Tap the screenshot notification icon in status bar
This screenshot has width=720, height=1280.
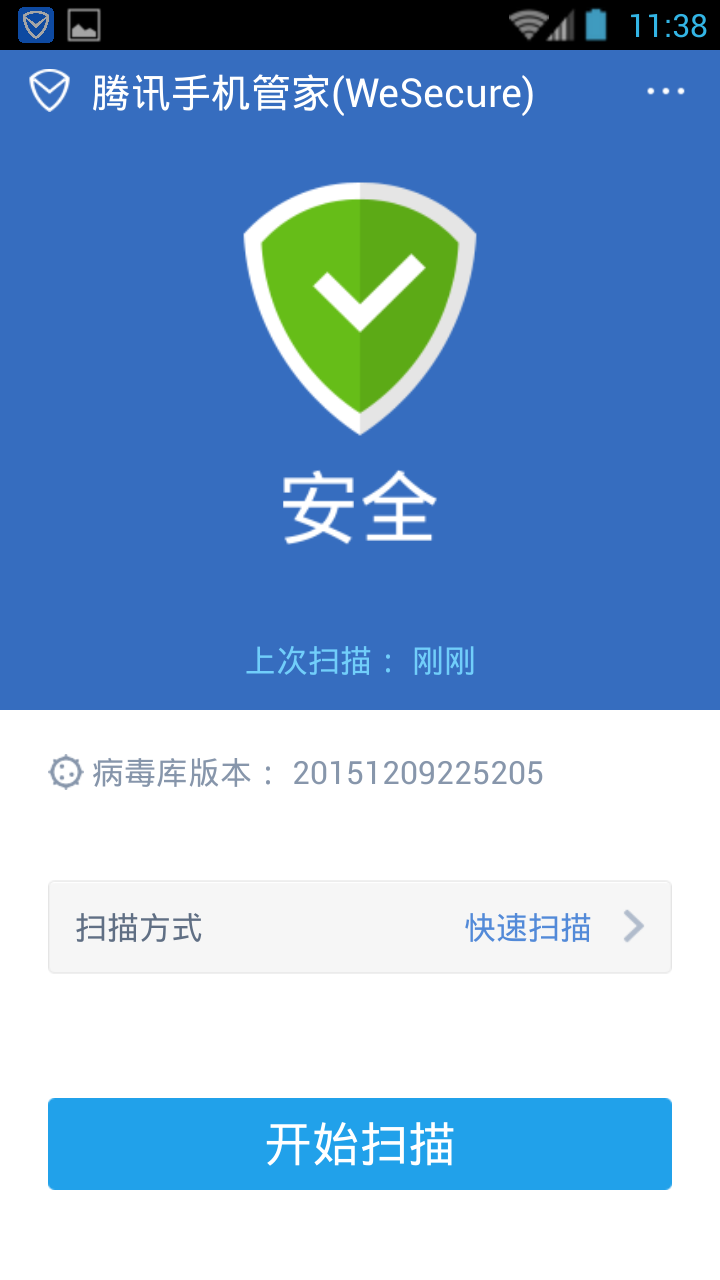[x=85, y=25]
